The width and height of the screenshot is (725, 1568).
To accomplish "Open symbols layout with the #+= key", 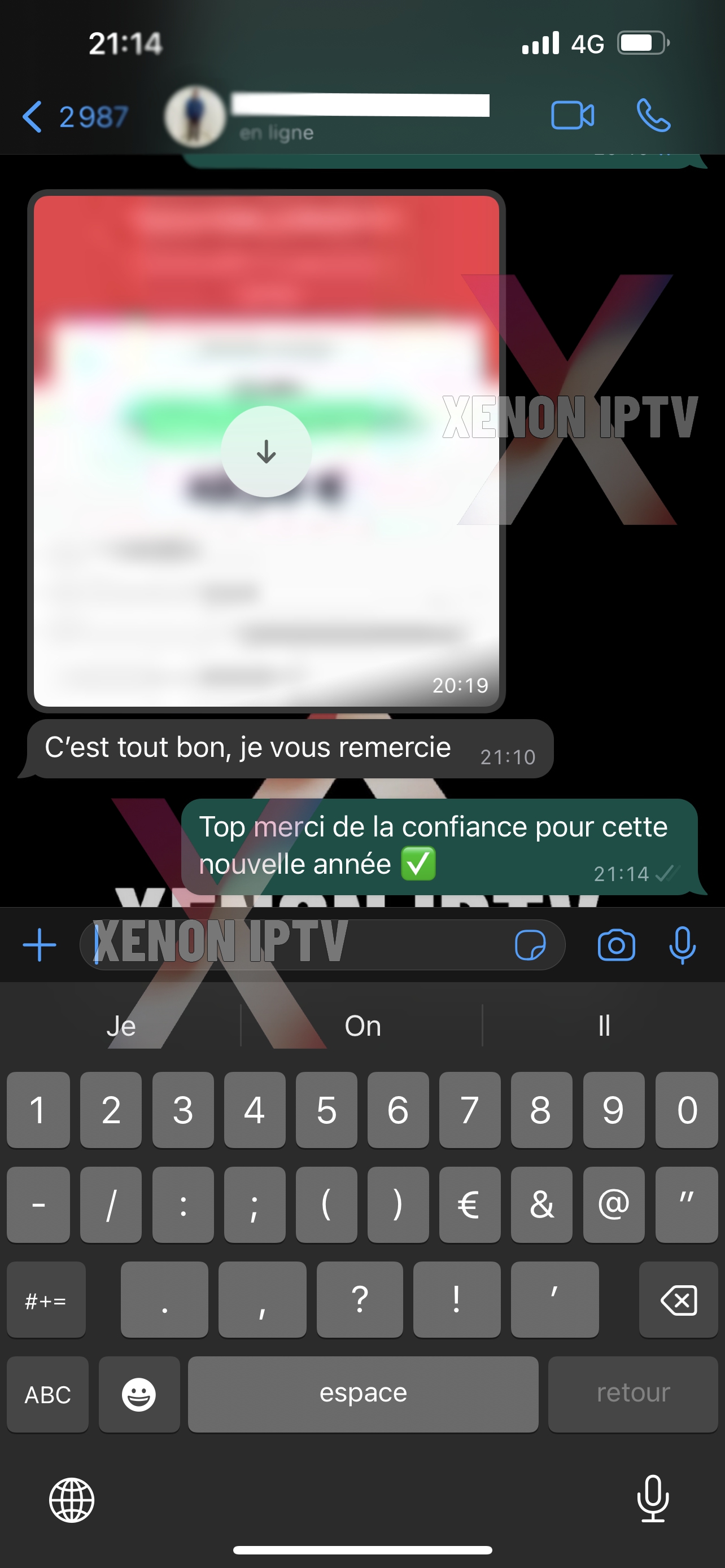I will 46,1300.
